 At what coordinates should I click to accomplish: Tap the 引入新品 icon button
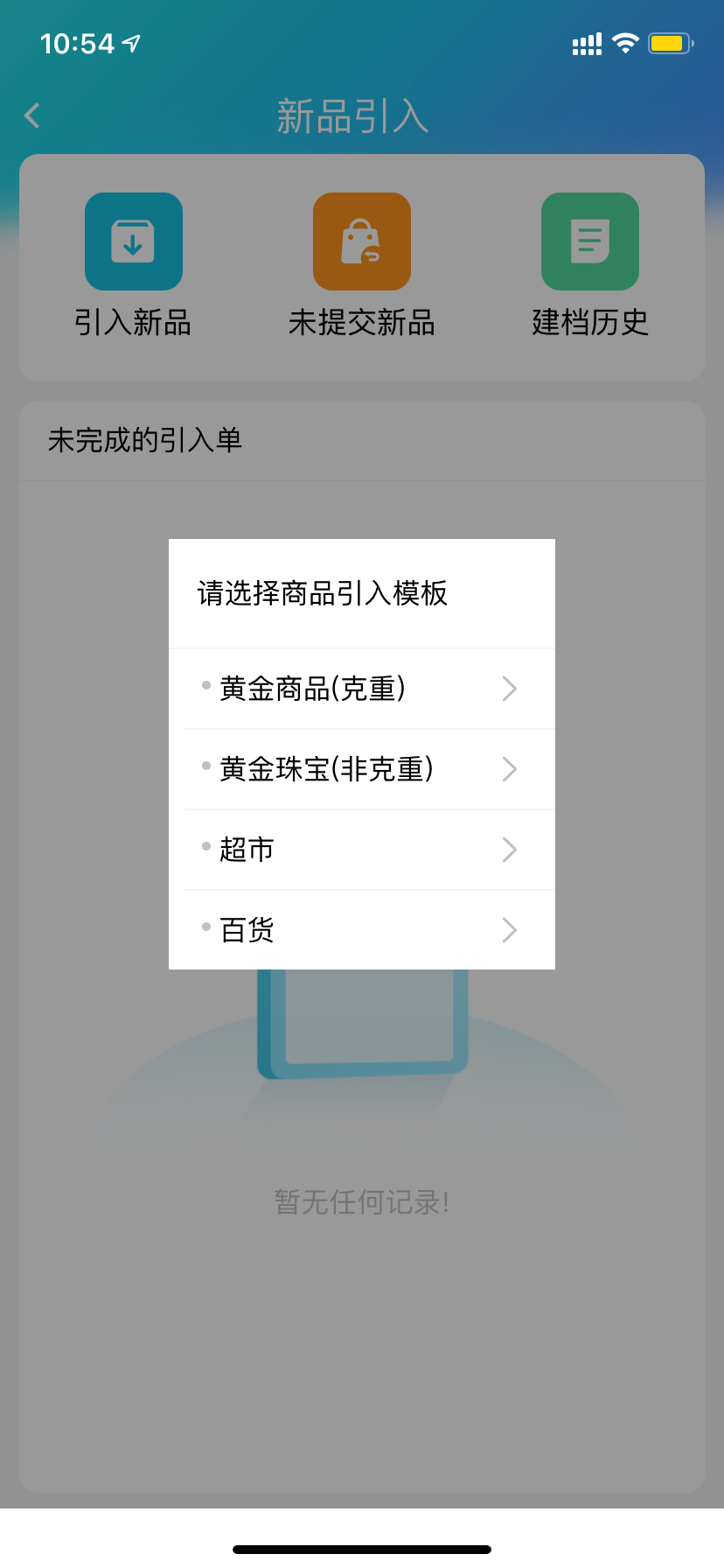133,242
